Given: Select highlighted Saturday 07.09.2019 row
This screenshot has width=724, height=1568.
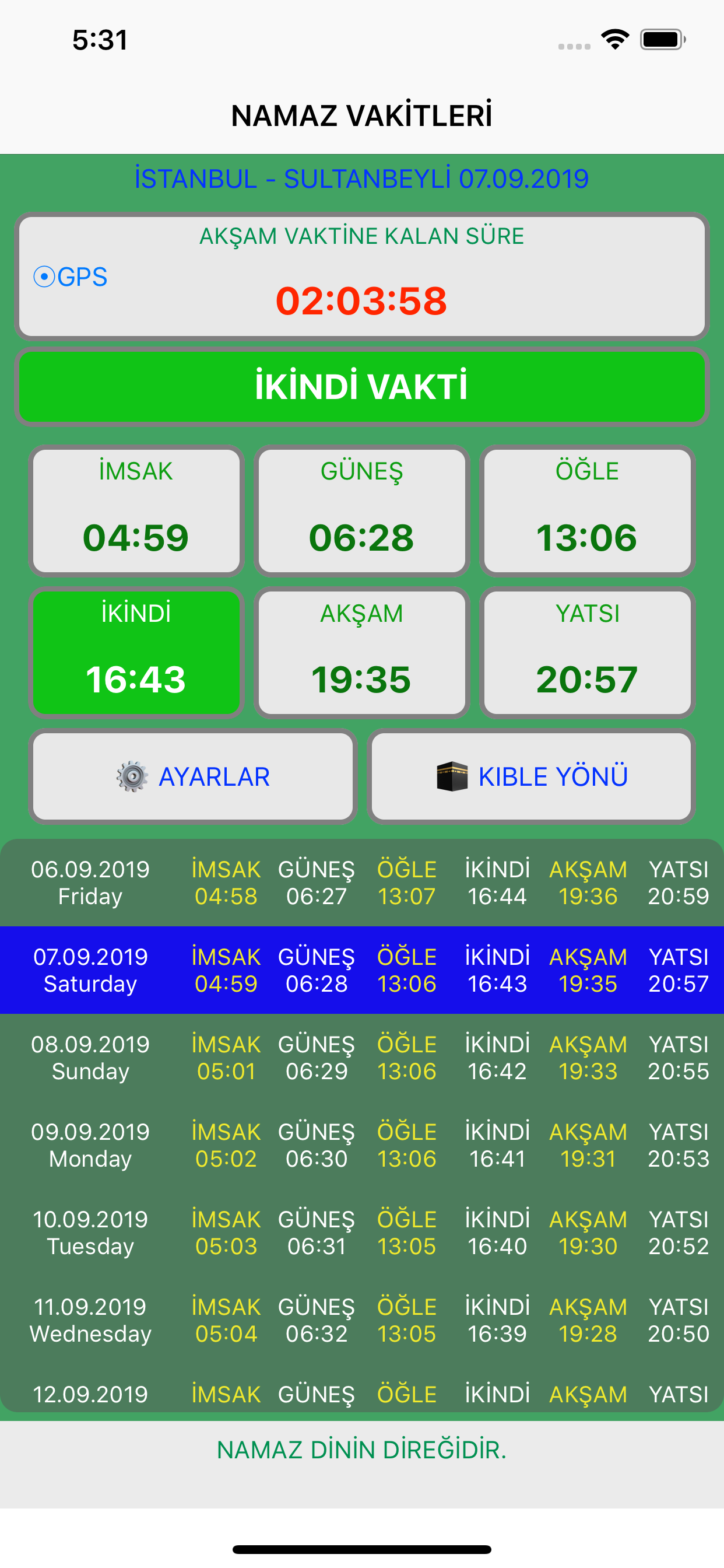Looking at the screenshot, I should click(x=362, y=970).
